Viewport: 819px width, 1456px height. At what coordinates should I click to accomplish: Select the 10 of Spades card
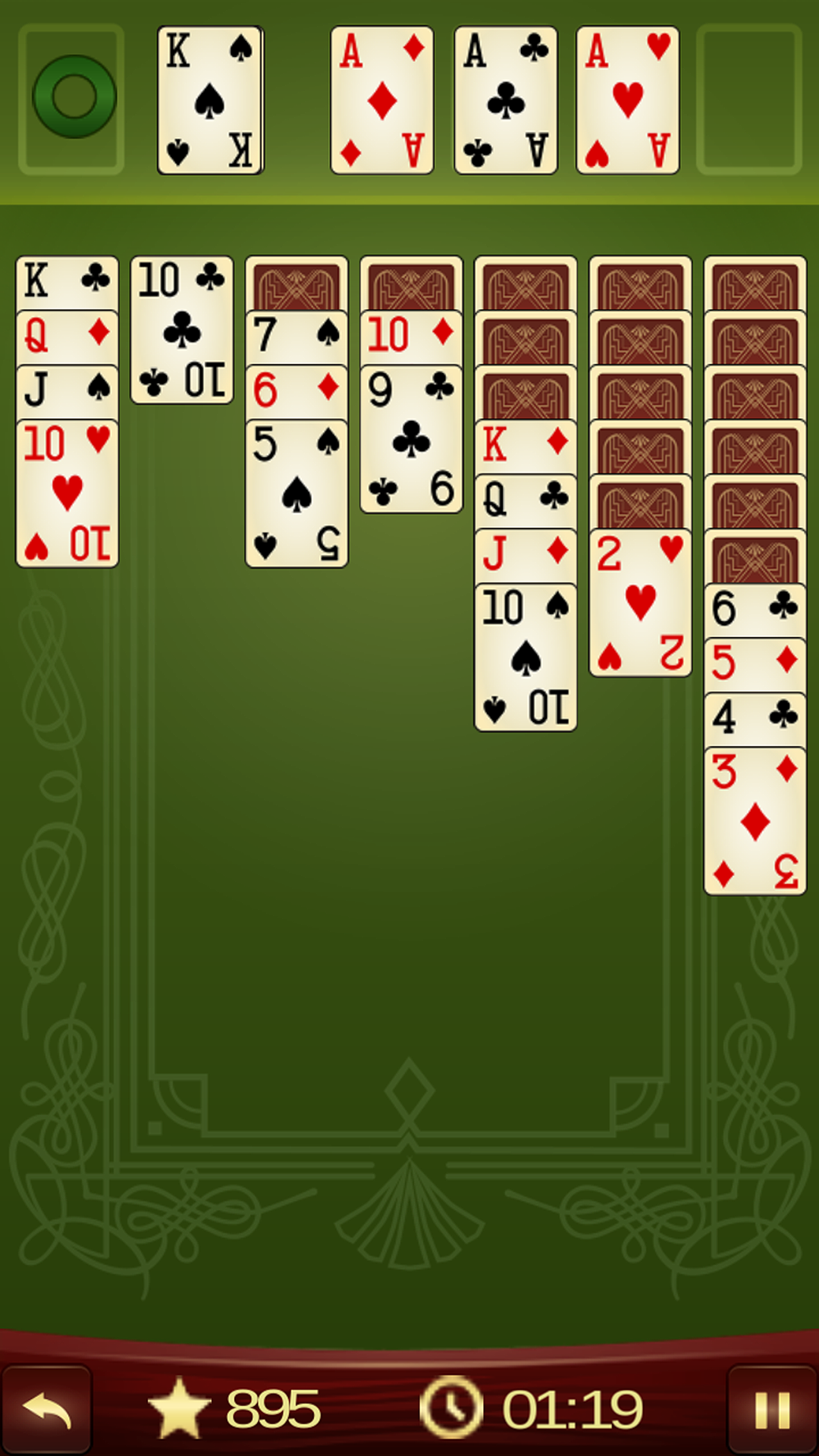pos(526,657)
